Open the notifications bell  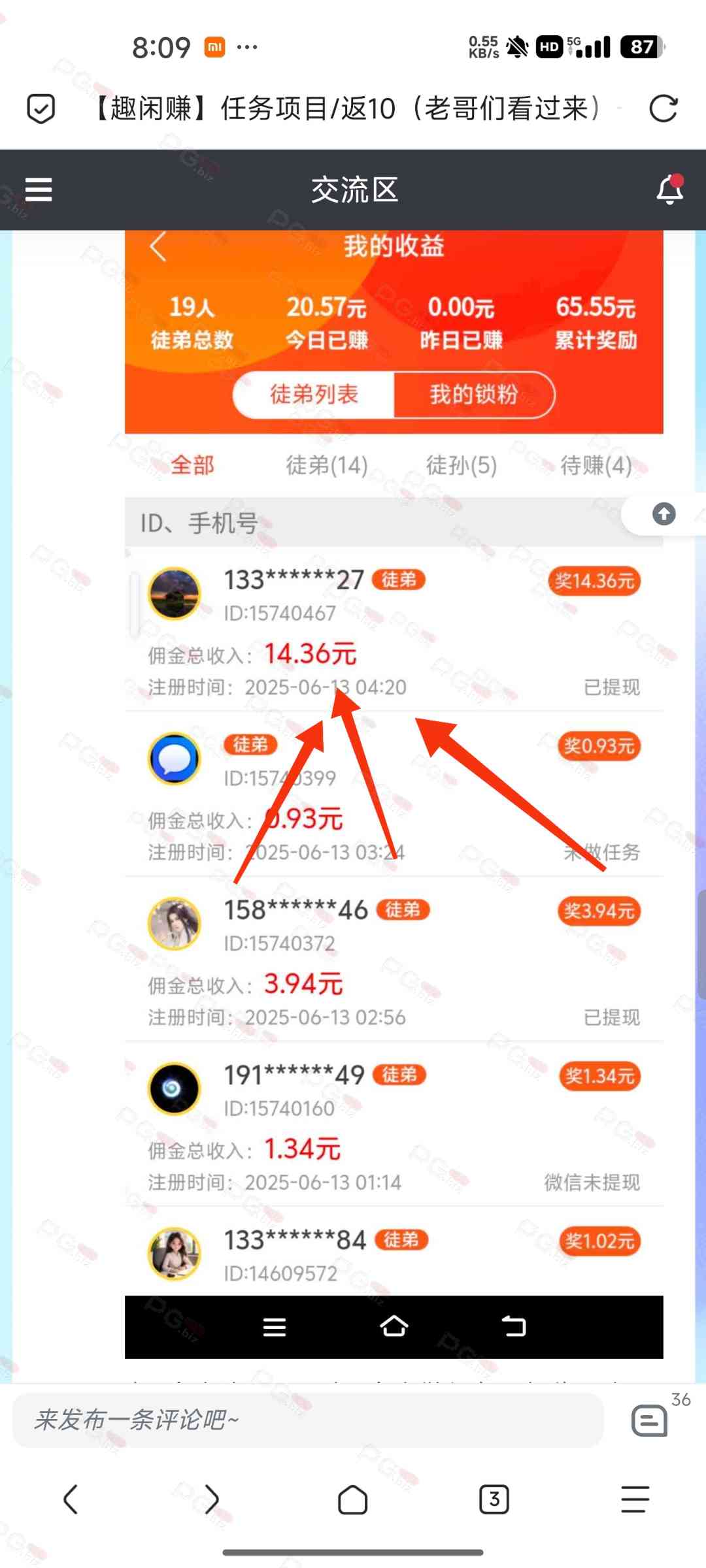(x=669, y=190)
